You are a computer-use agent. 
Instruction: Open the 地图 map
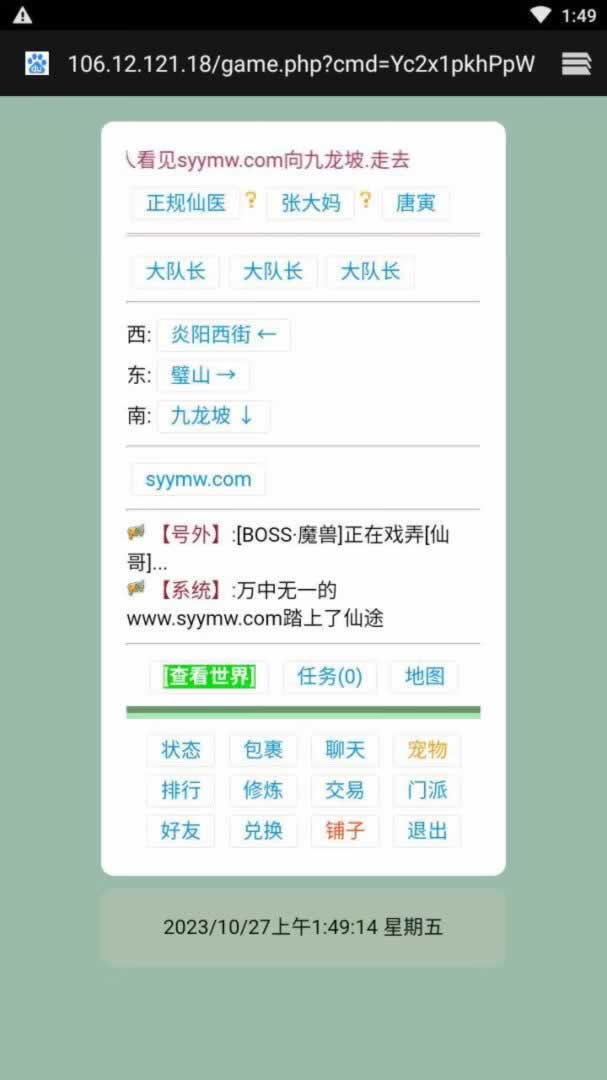pyautogui.click(x=424, y=676)
